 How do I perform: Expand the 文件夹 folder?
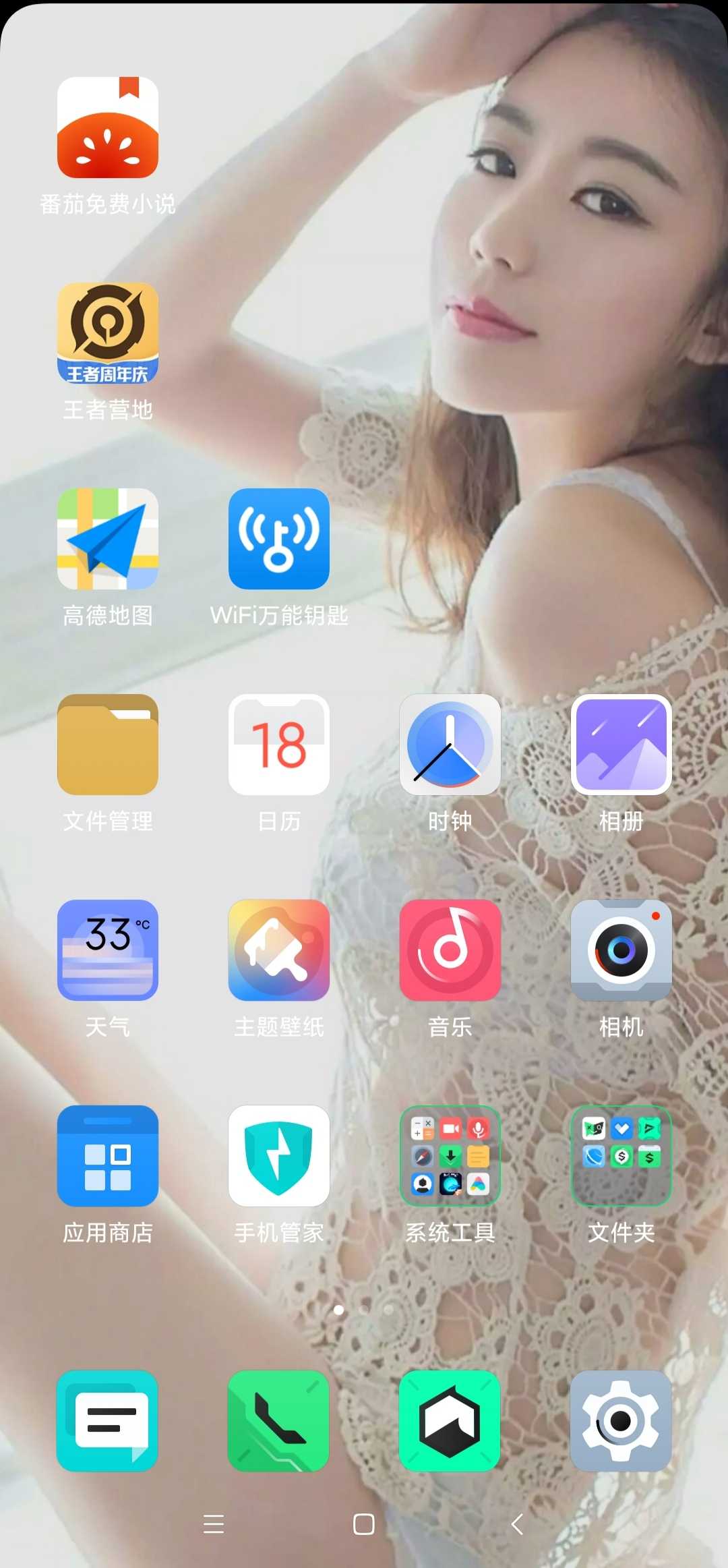(621, 1157)
